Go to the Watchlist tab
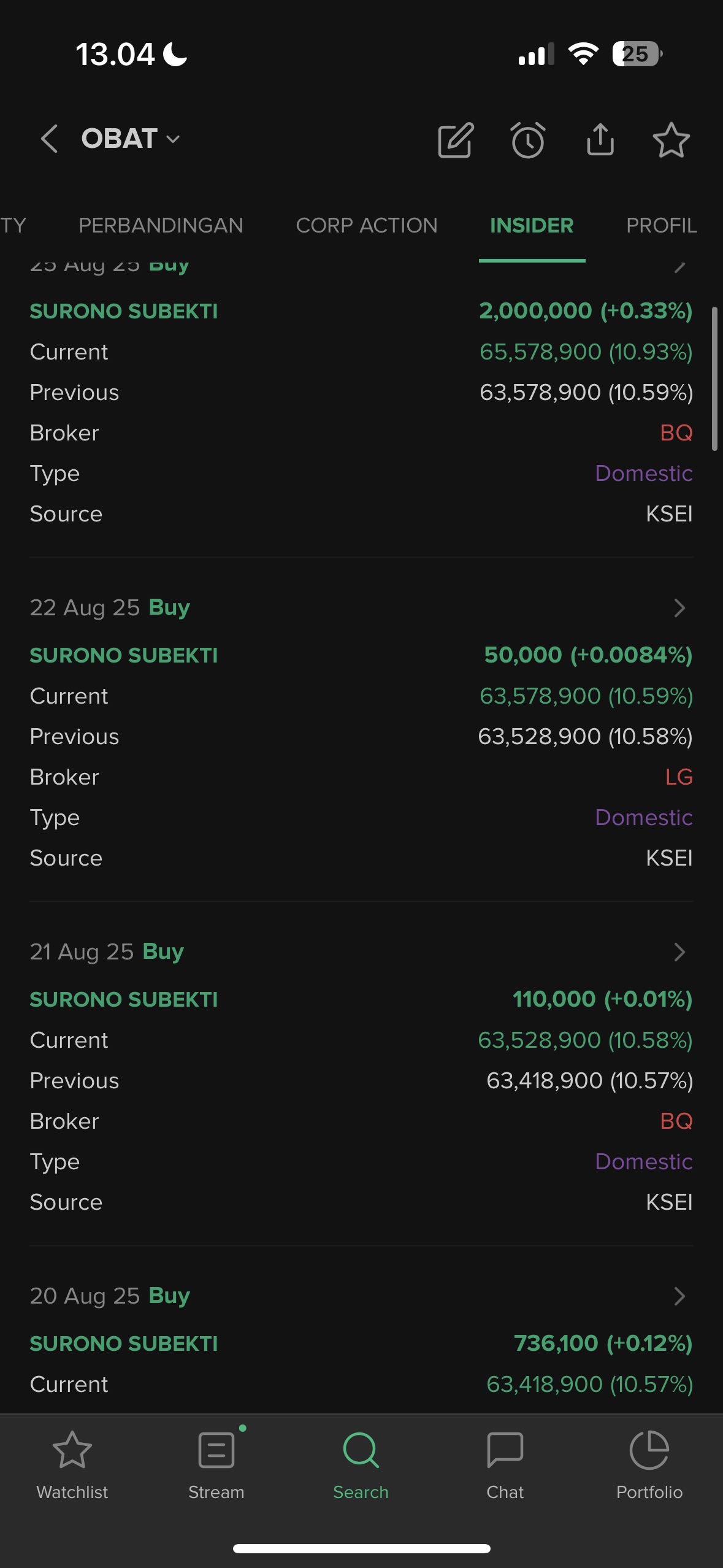723x1568 pixels. click(72, 1465)
